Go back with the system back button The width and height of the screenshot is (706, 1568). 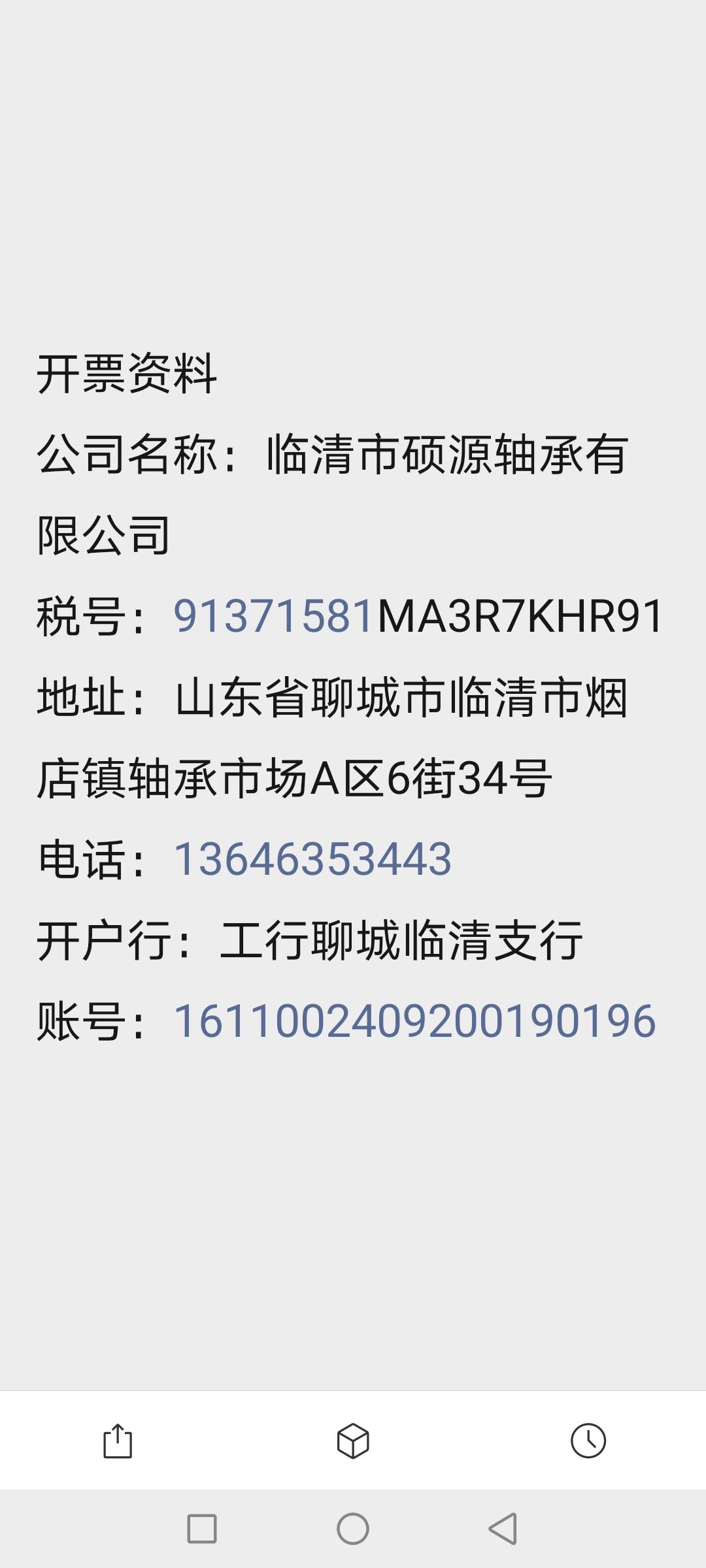pos(503,1529)
